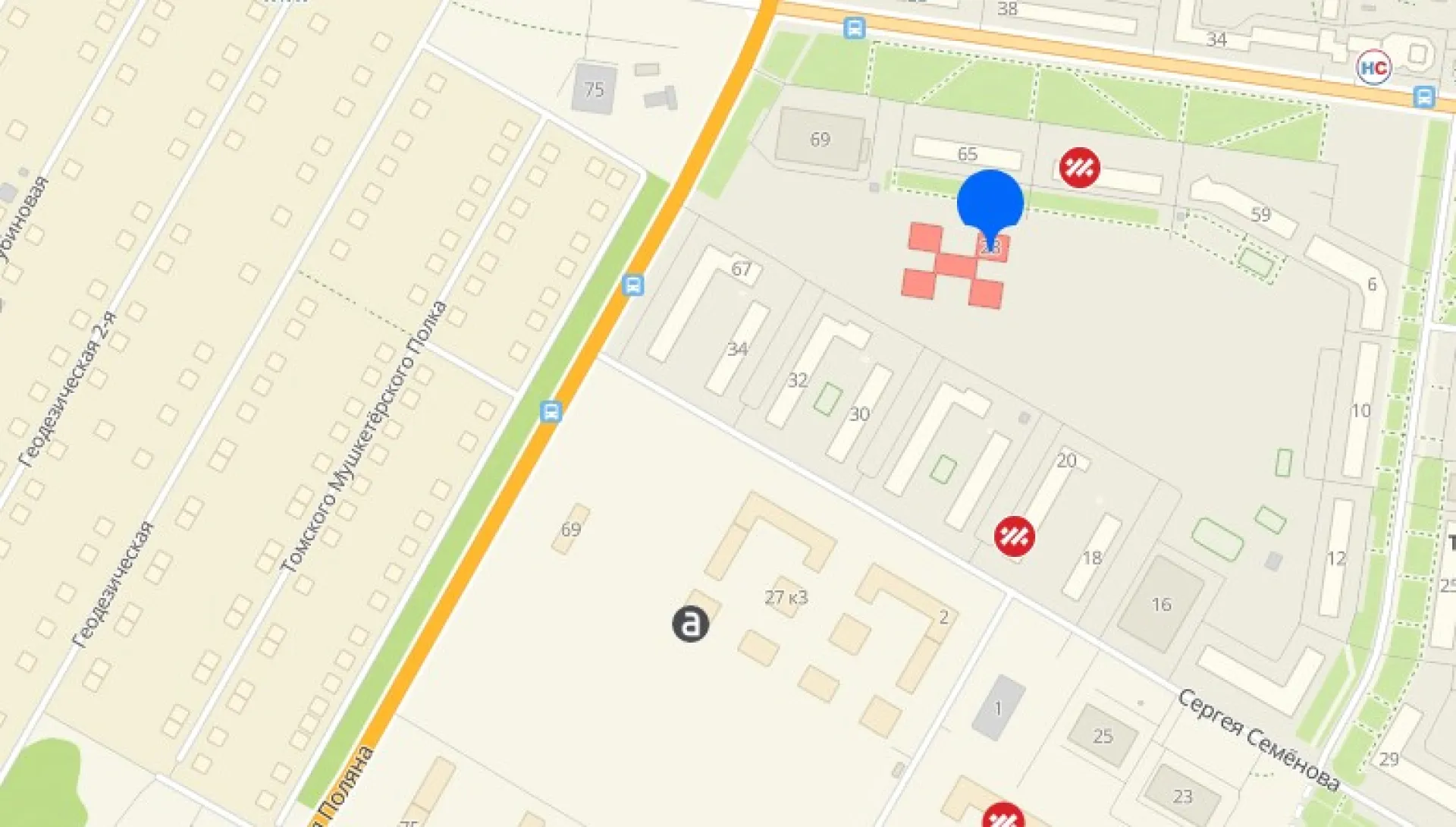
Task: Select the HC marker on the map
Action: tap(1373, 68)
